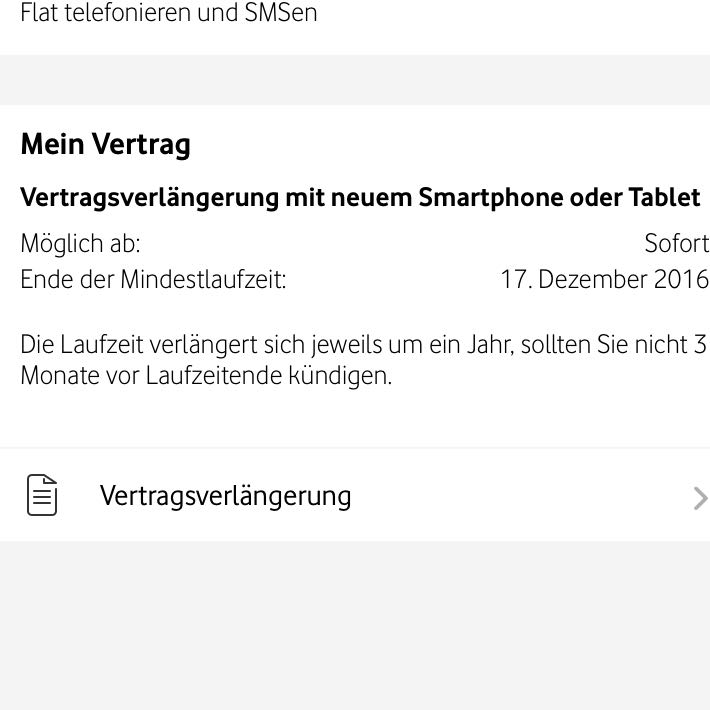
Task: Open the Vertragsverlängerung row
Action: pos(354,496)
